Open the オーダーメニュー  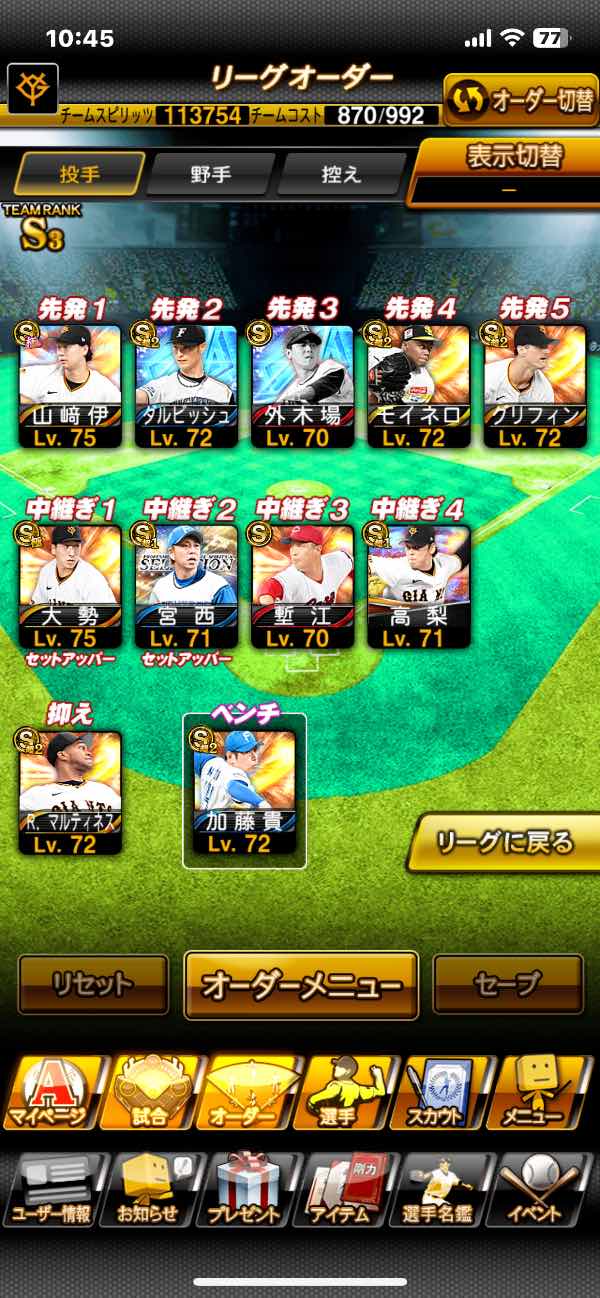[x=301, y=985]
